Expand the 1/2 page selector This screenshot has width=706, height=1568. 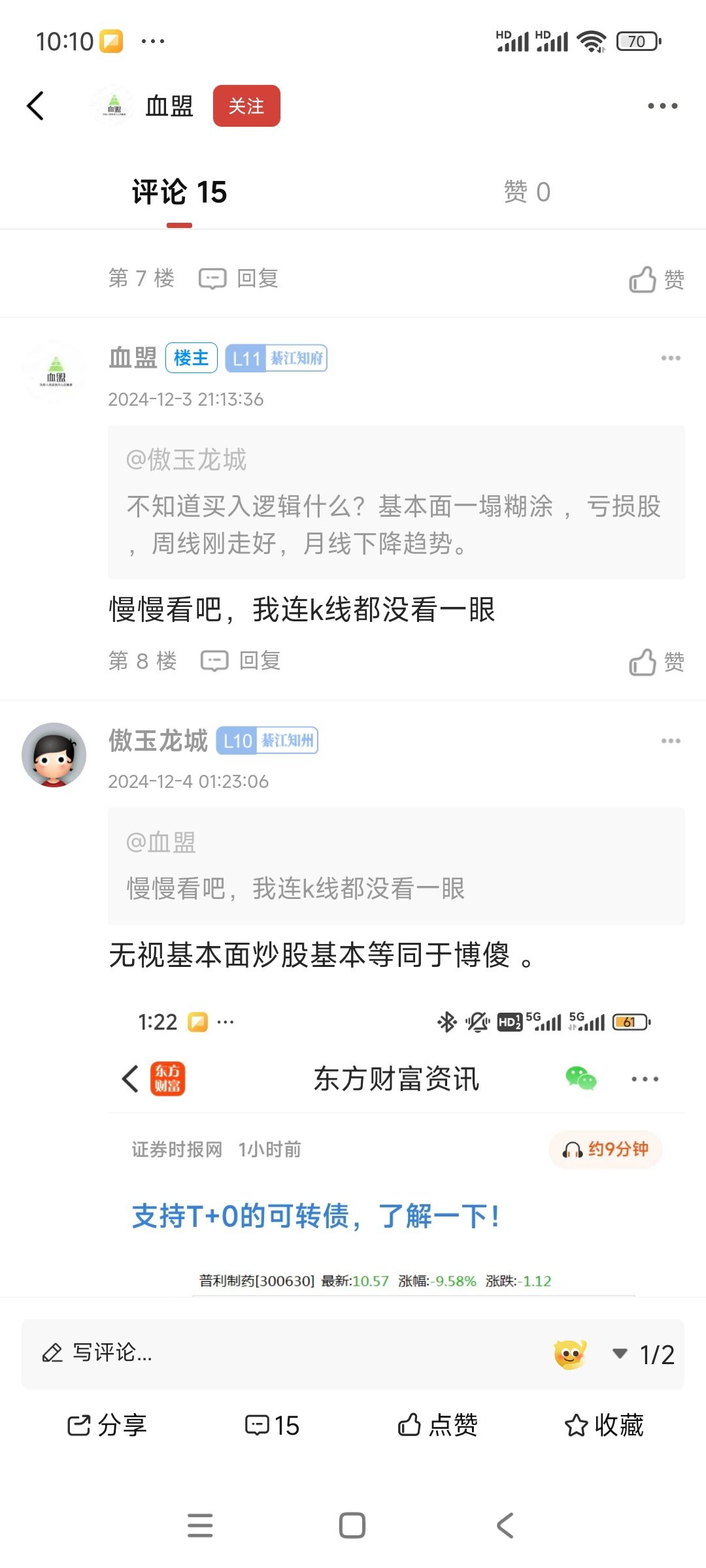click(x=644, y=1354)
